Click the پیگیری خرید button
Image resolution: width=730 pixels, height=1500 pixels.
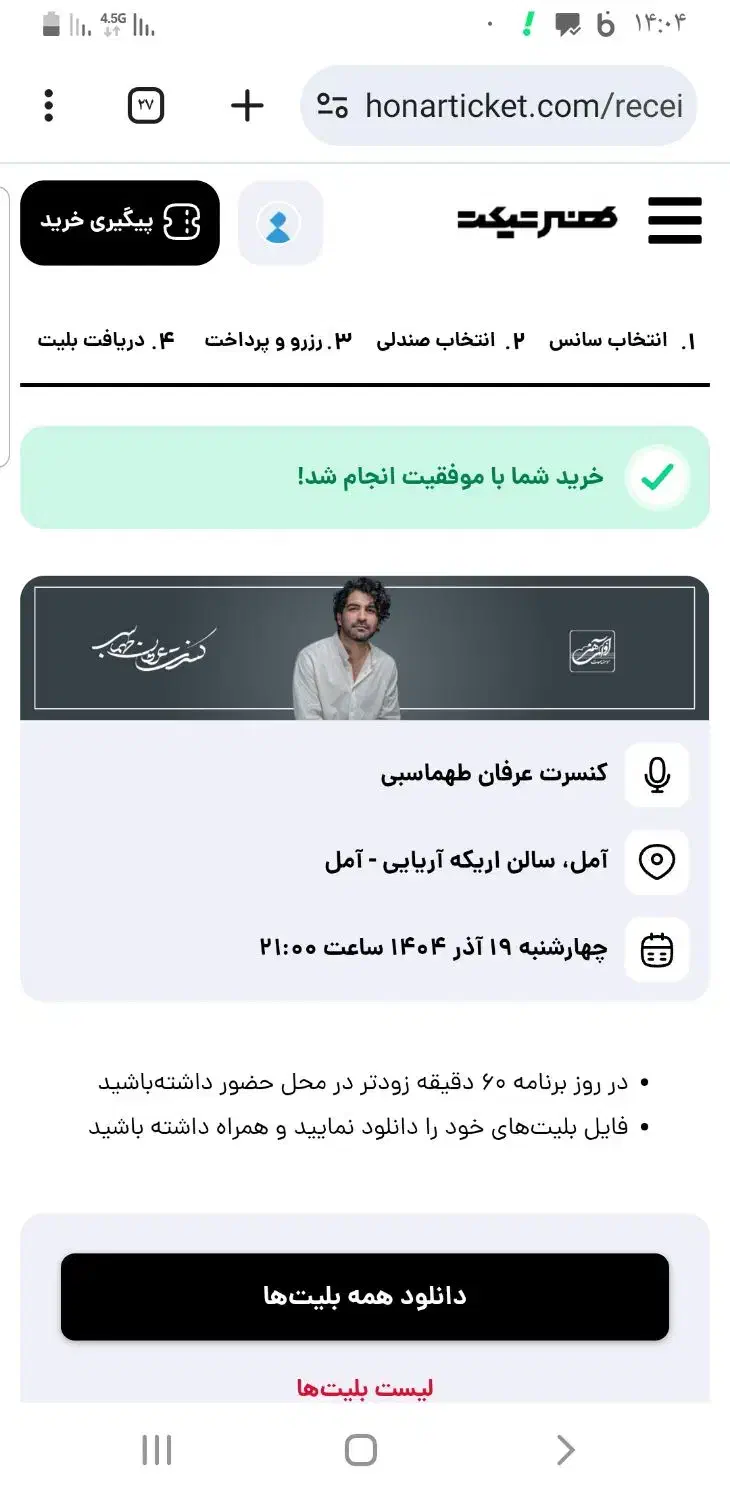[120, 224]
